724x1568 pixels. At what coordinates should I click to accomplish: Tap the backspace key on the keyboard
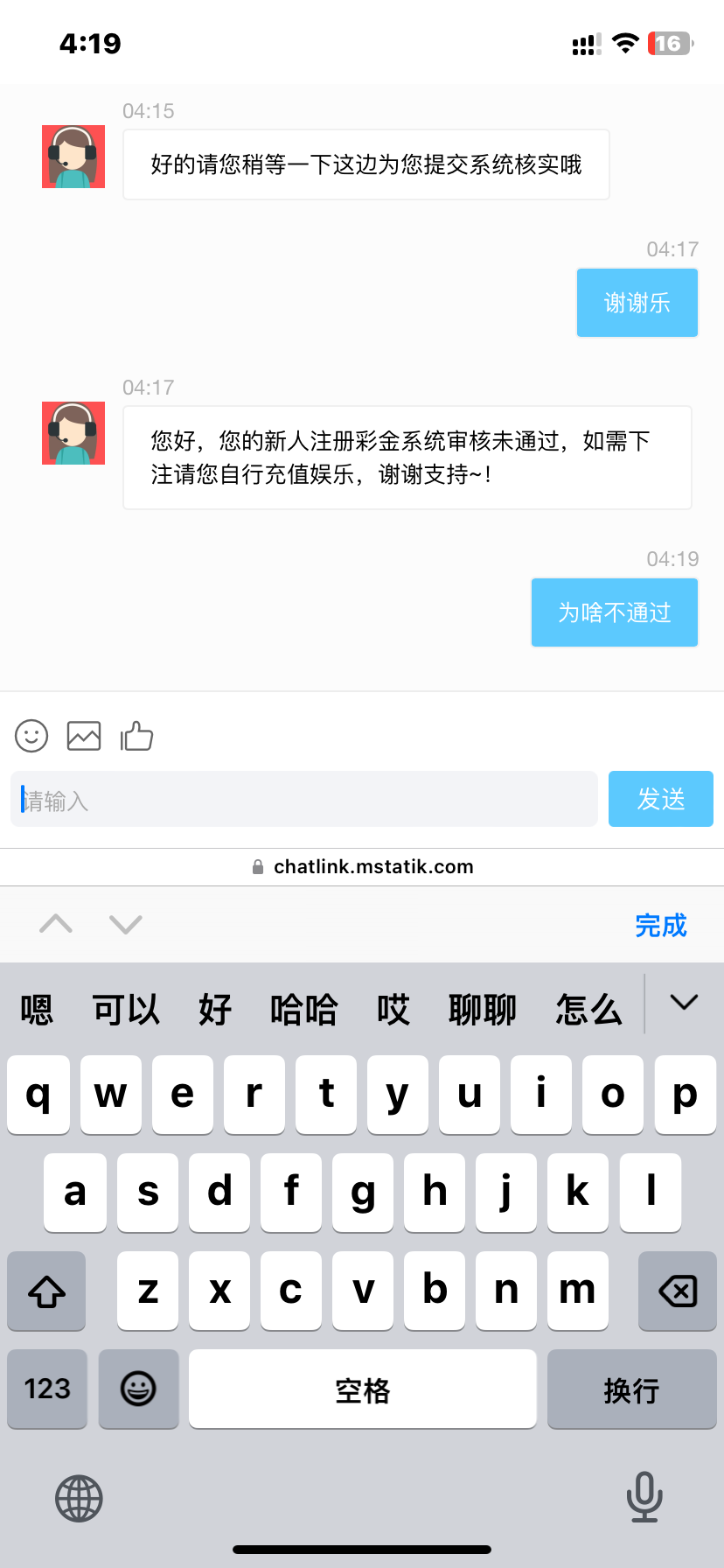point(677,1291)
